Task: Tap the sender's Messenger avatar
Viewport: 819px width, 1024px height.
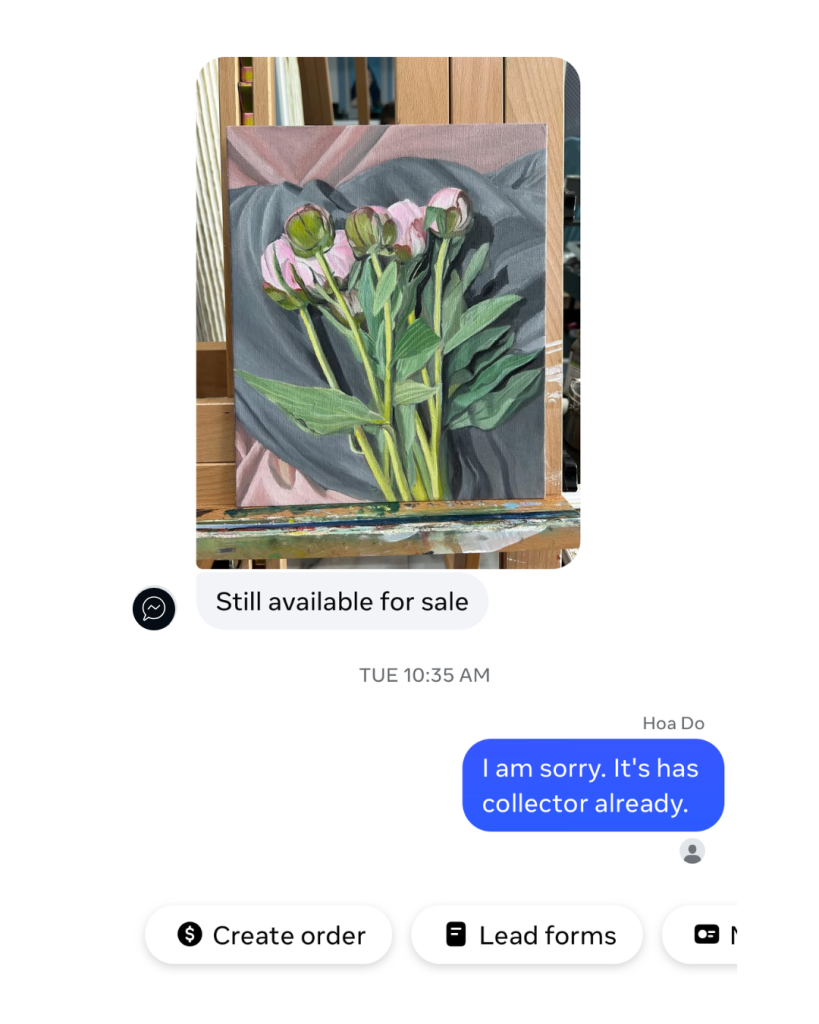Action: 154,608
